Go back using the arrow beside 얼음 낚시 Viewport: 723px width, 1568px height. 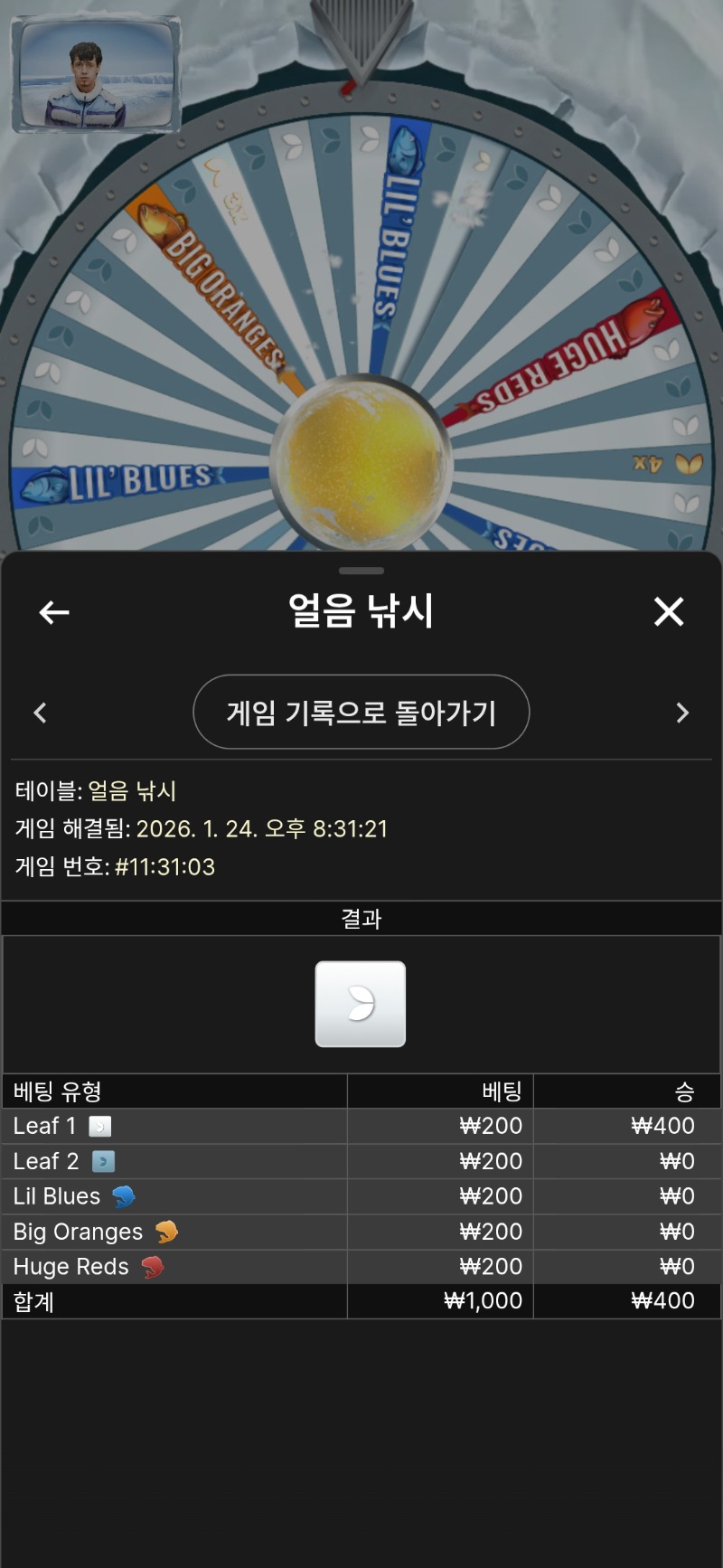[x=54, y=612]
